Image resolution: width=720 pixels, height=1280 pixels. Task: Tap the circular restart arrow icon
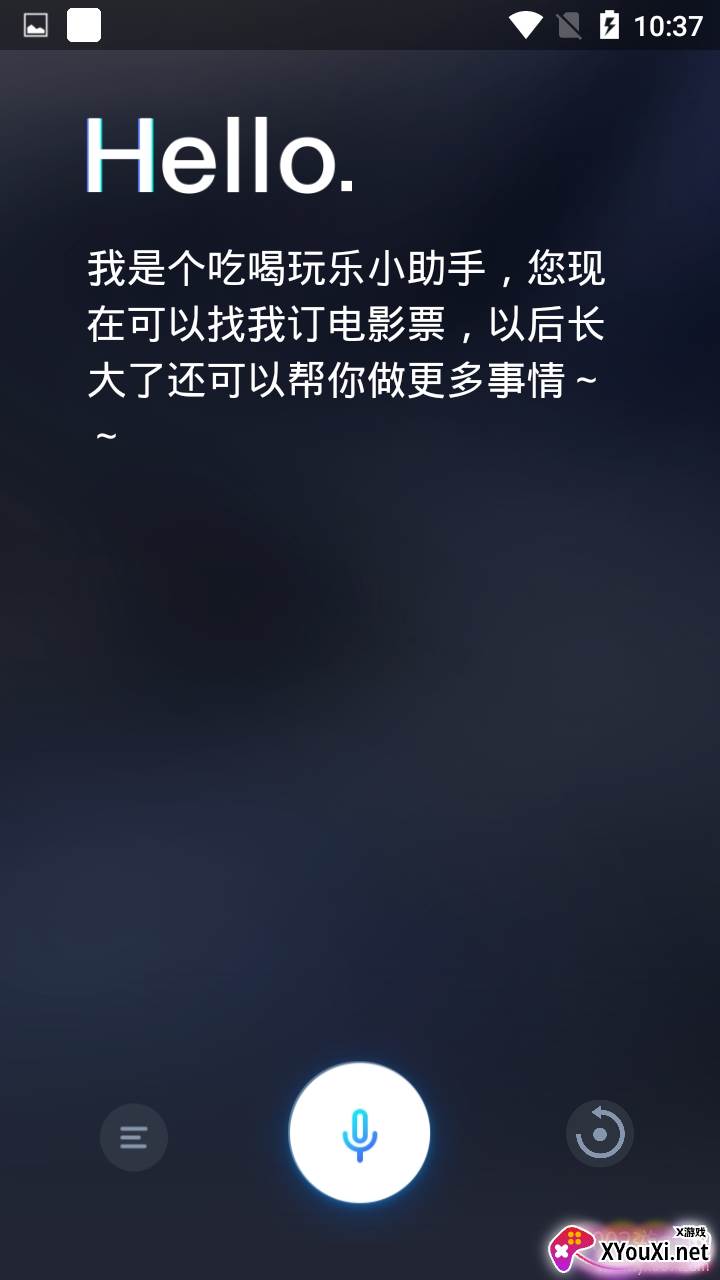(x=600, y=1134)
